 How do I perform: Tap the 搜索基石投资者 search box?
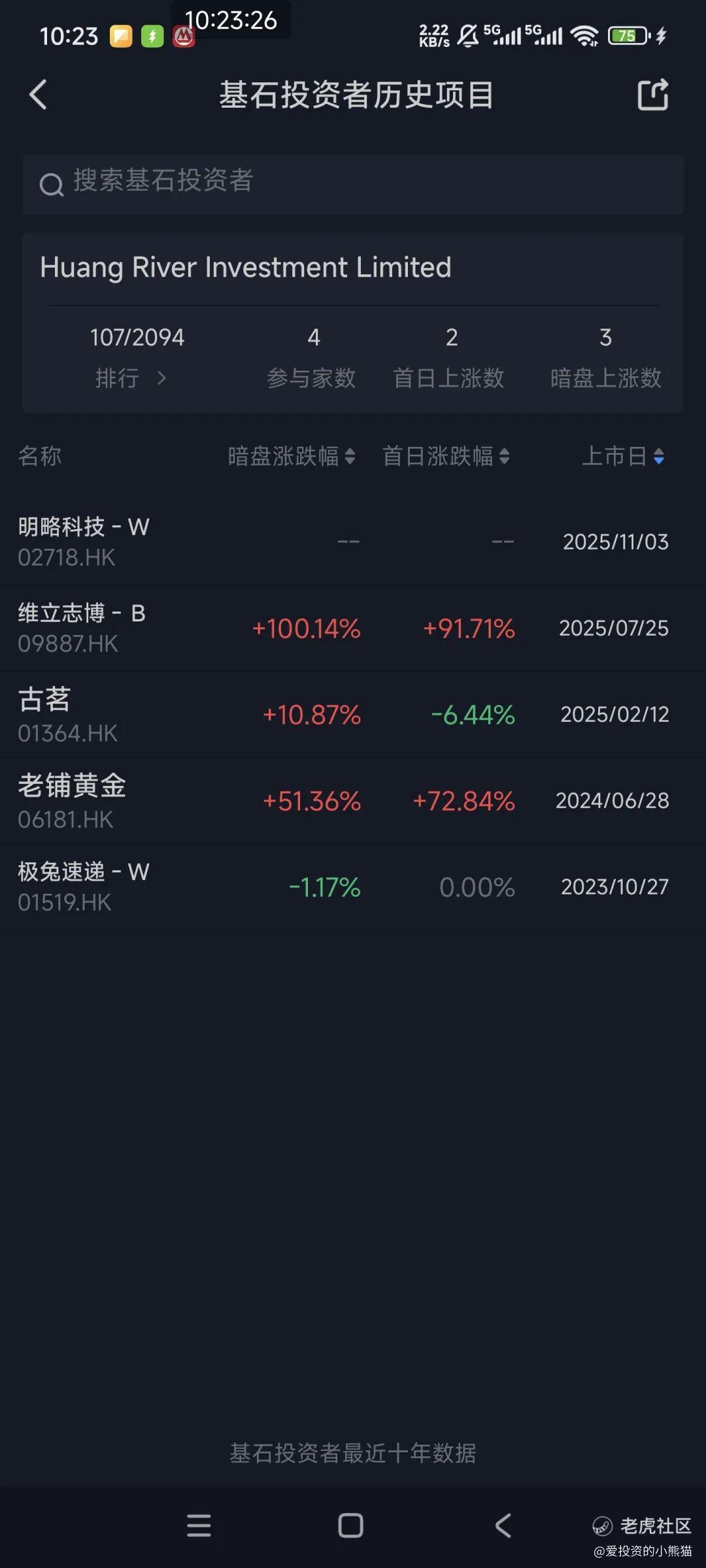coord(353,184)
